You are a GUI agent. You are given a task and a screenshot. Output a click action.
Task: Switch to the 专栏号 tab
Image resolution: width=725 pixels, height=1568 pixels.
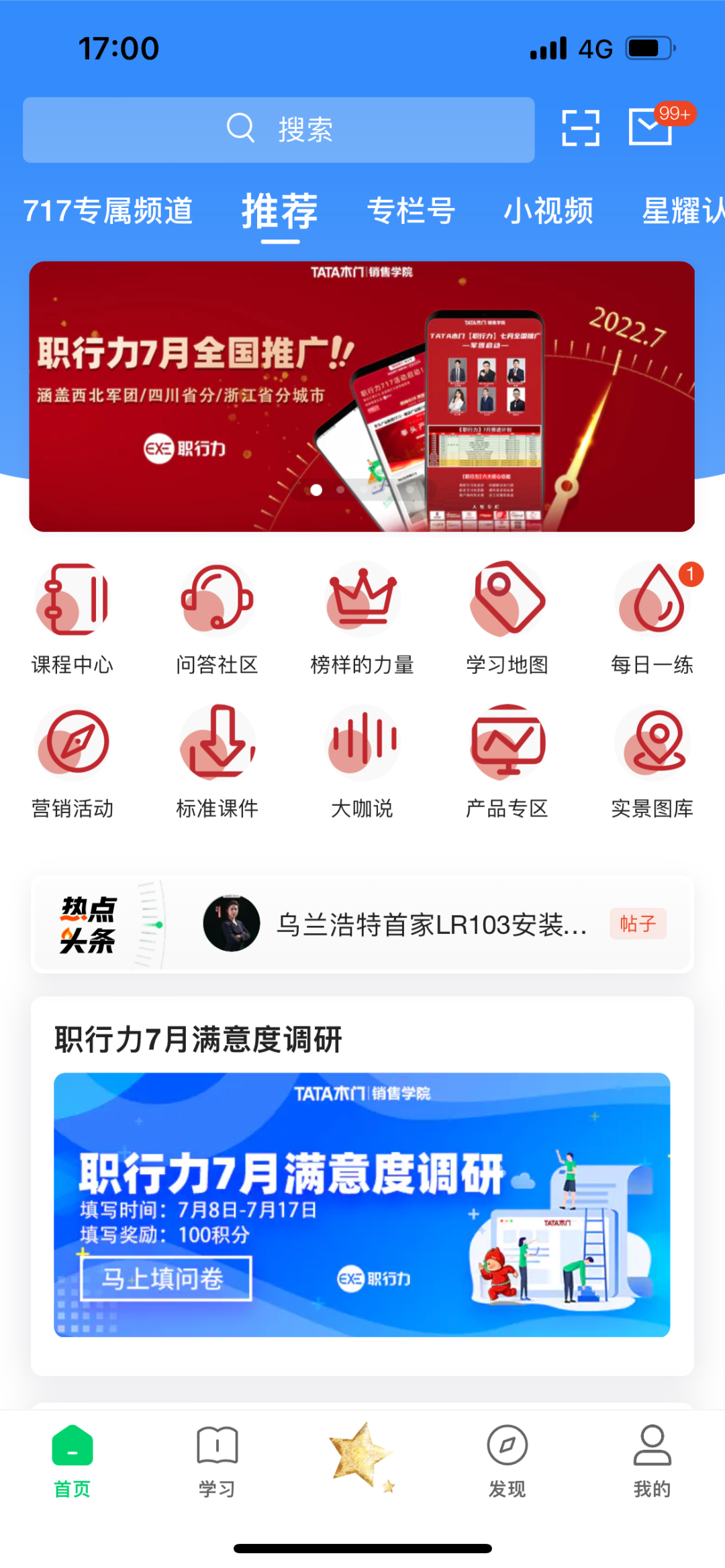tap(411, 211)
